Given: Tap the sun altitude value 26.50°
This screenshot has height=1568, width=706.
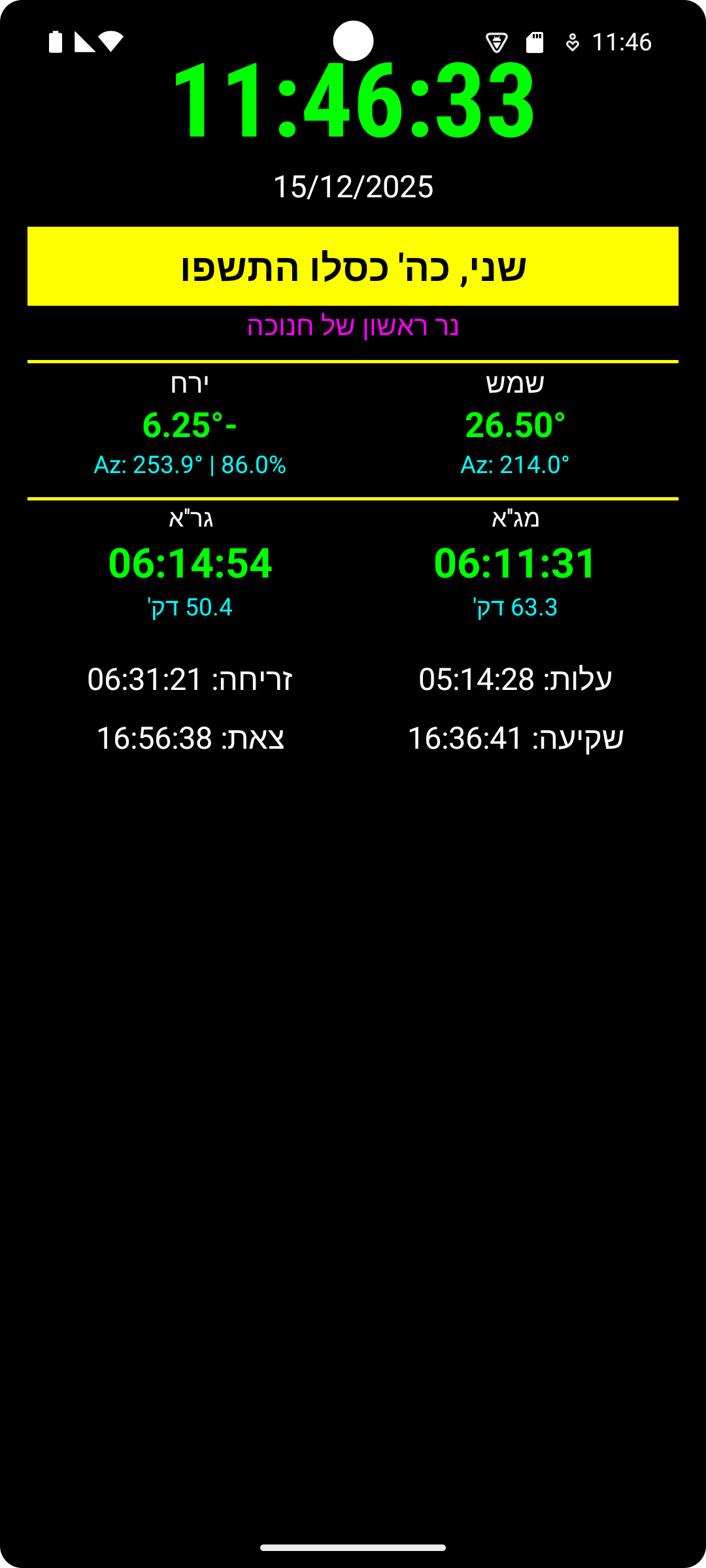Looking at the screenshot, I should click(516, 425).
